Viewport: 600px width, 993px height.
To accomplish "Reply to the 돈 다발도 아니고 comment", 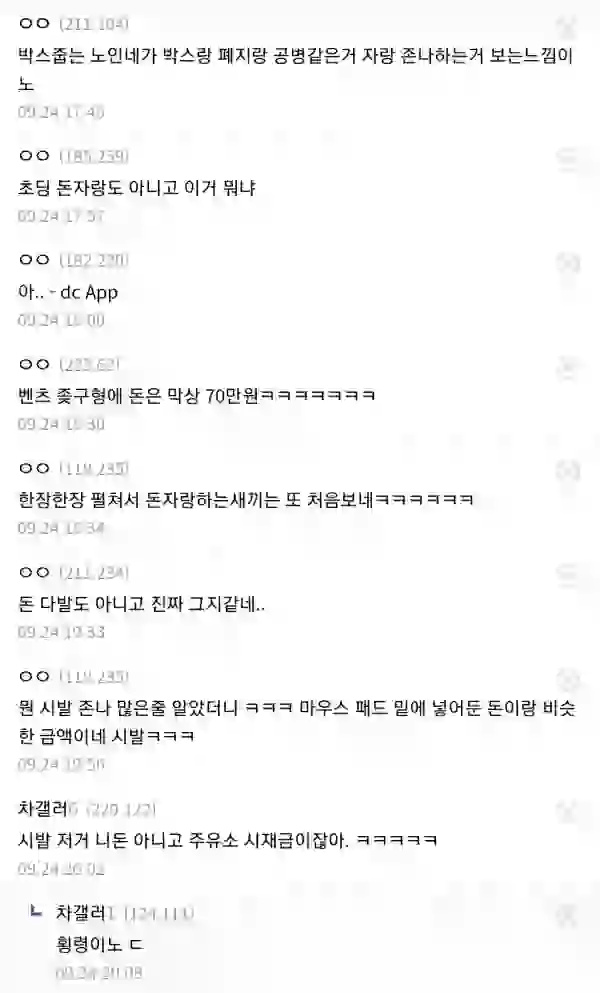I will click(x=569, y=573).
